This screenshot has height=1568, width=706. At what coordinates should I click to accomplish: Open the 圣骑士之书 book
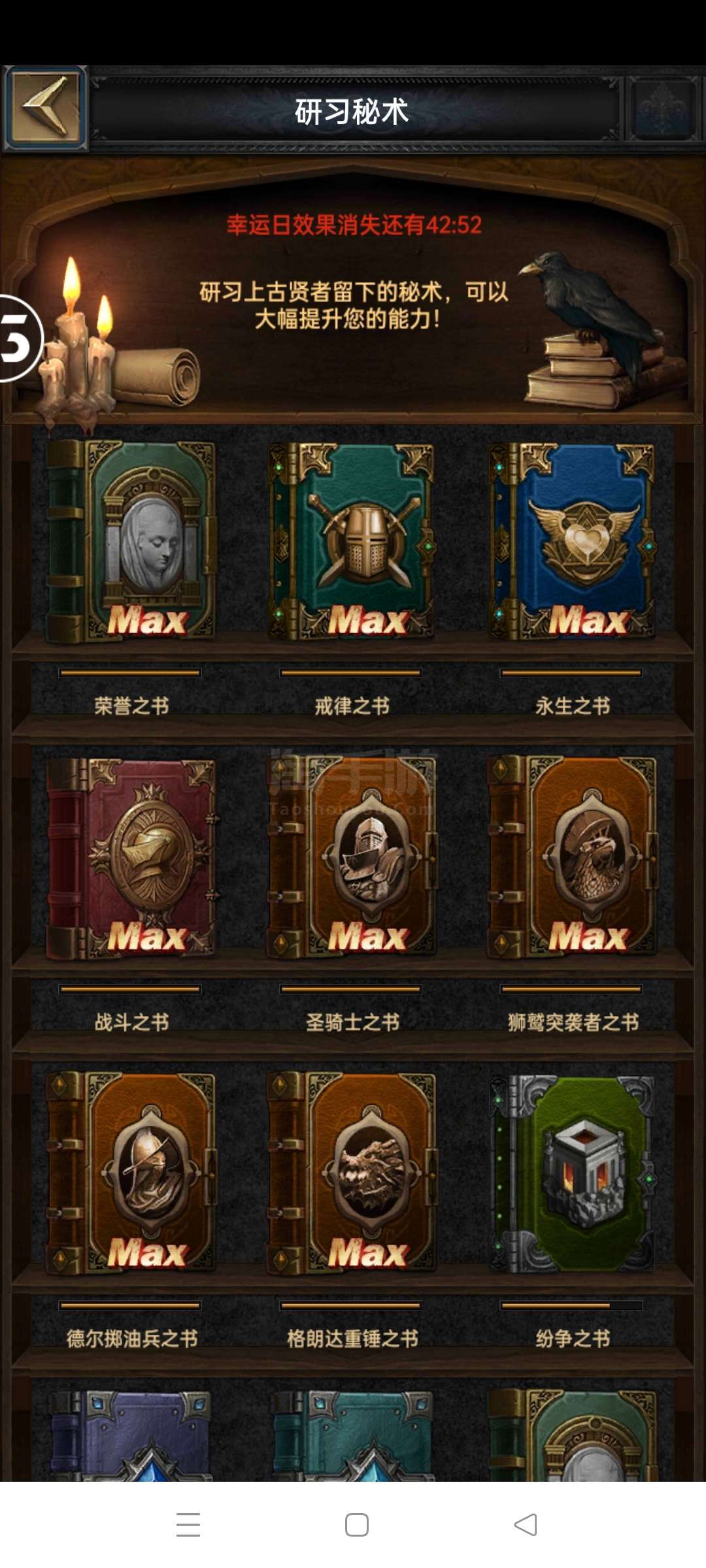coord(352,857)
